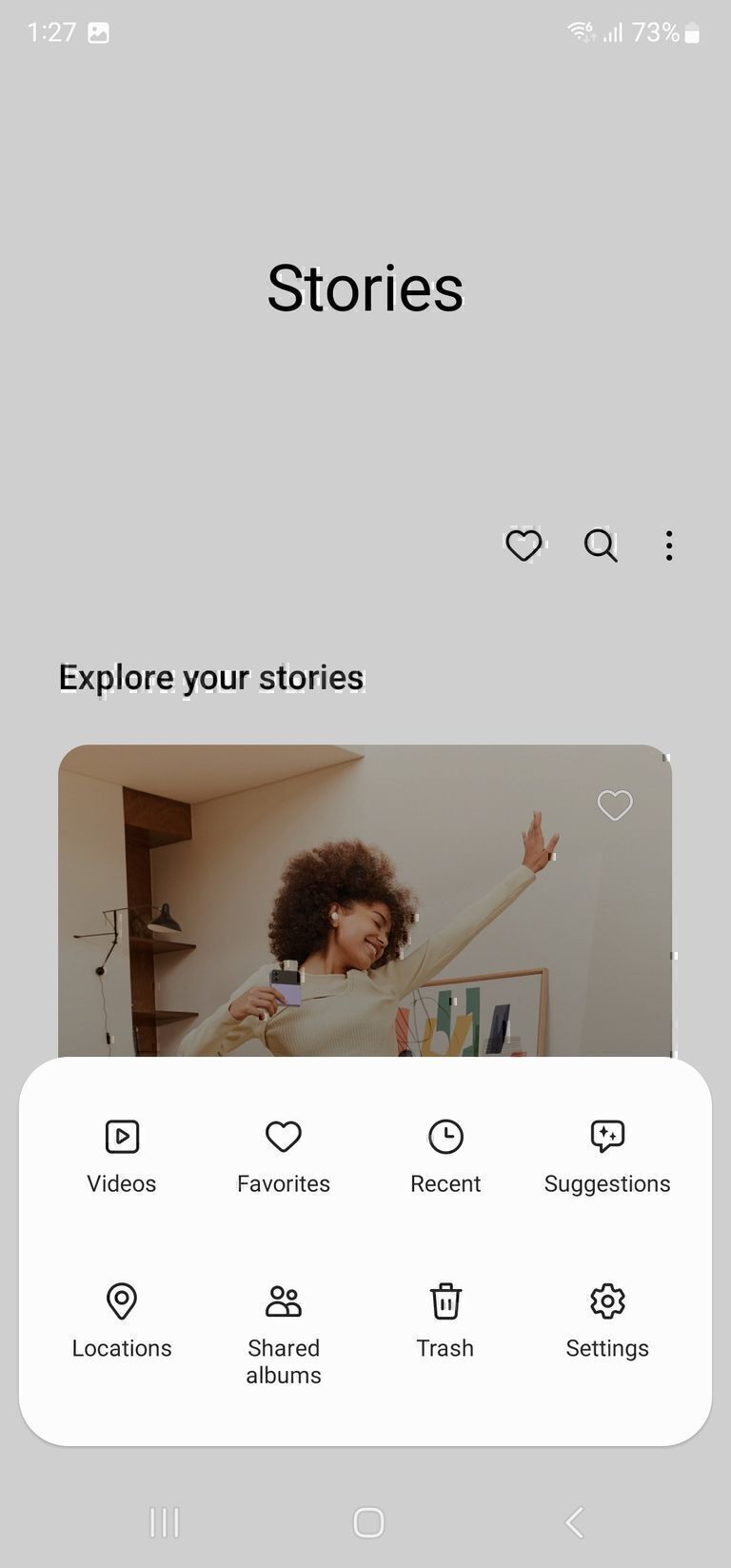
Task: Tap the Shared albums people icon
Action: (x=283, y=1301)
